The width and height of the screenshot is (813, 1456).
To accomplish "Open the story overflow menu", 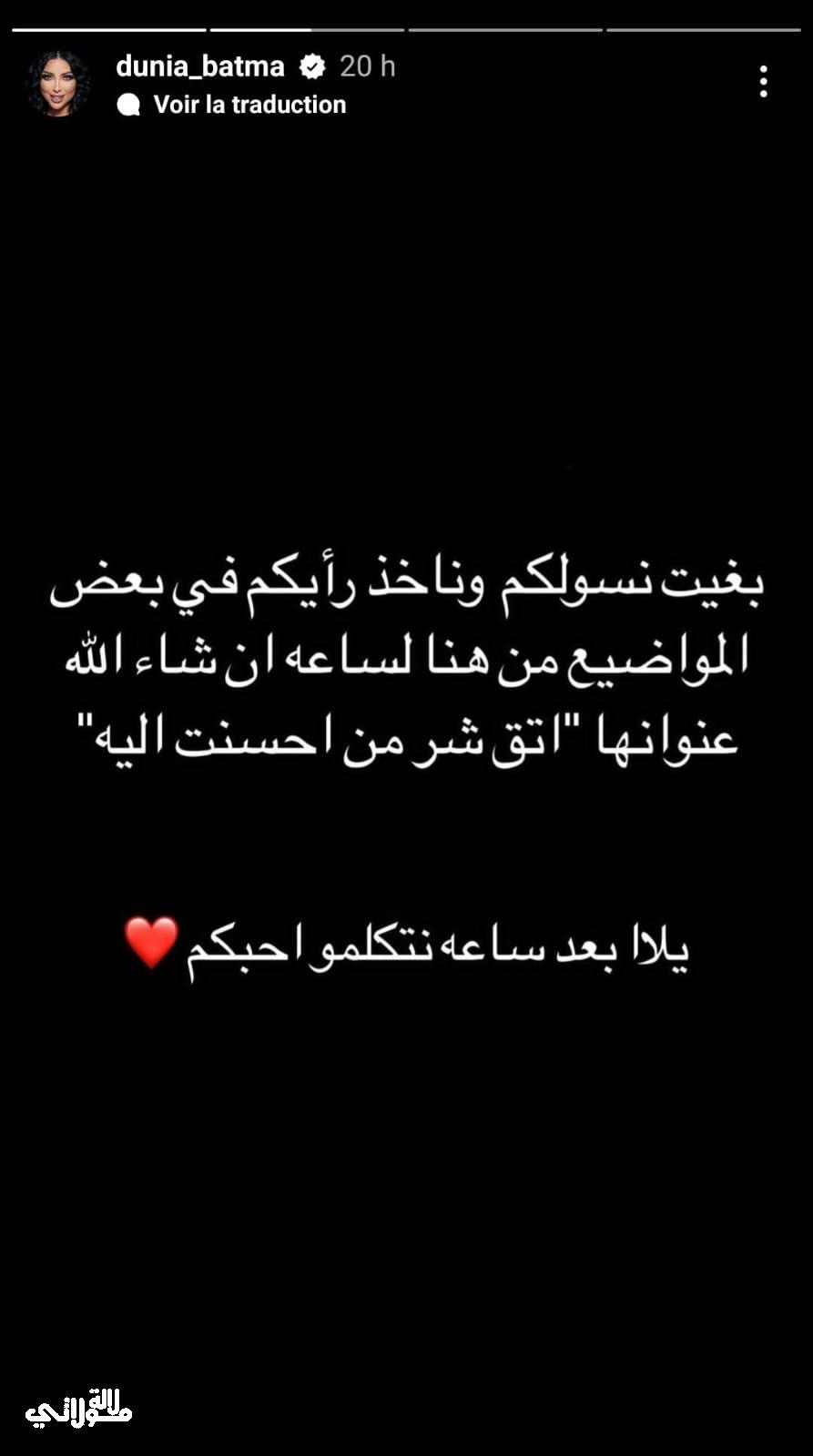I will click(x=763, y=82).
